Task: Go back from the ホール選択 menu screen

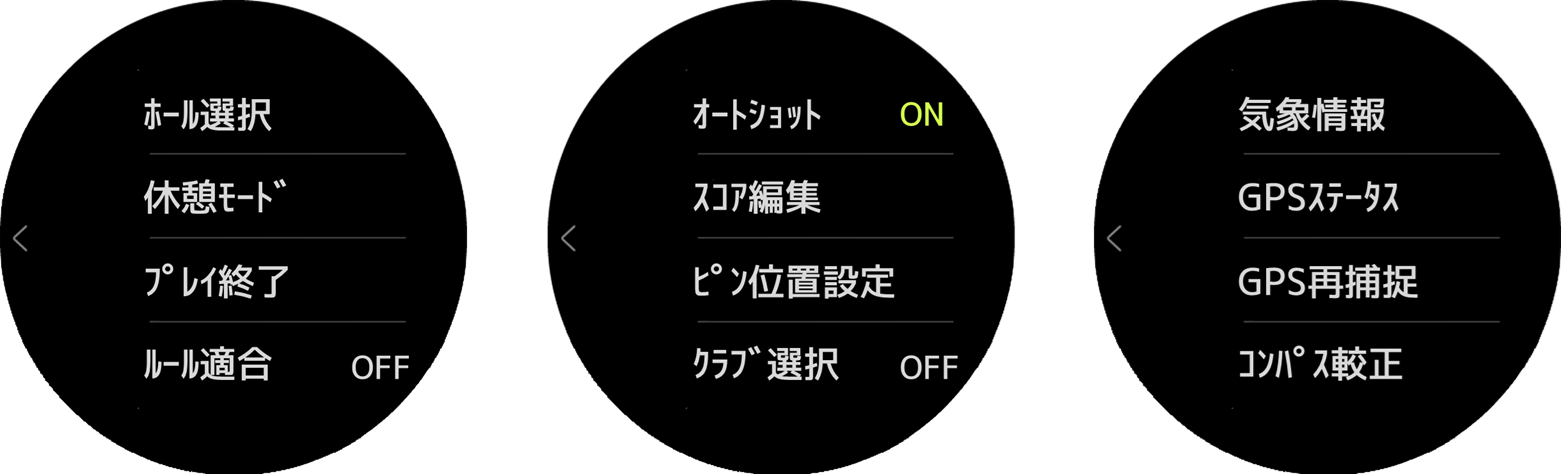Action: [x=21, y=238]
